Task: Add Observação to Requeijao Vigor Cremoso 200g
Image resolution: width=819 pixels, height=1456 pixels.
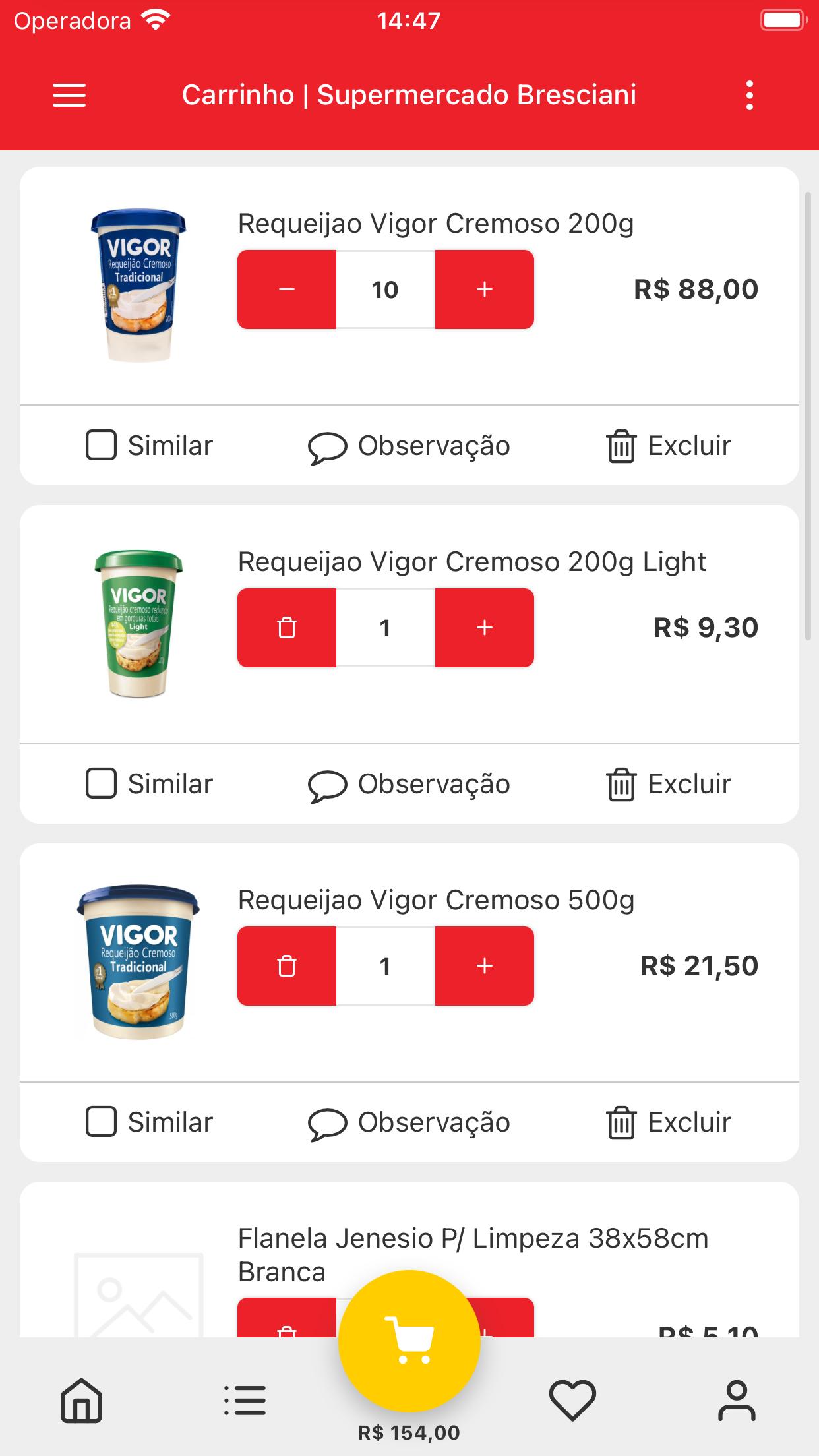Action: click(409, 446)
